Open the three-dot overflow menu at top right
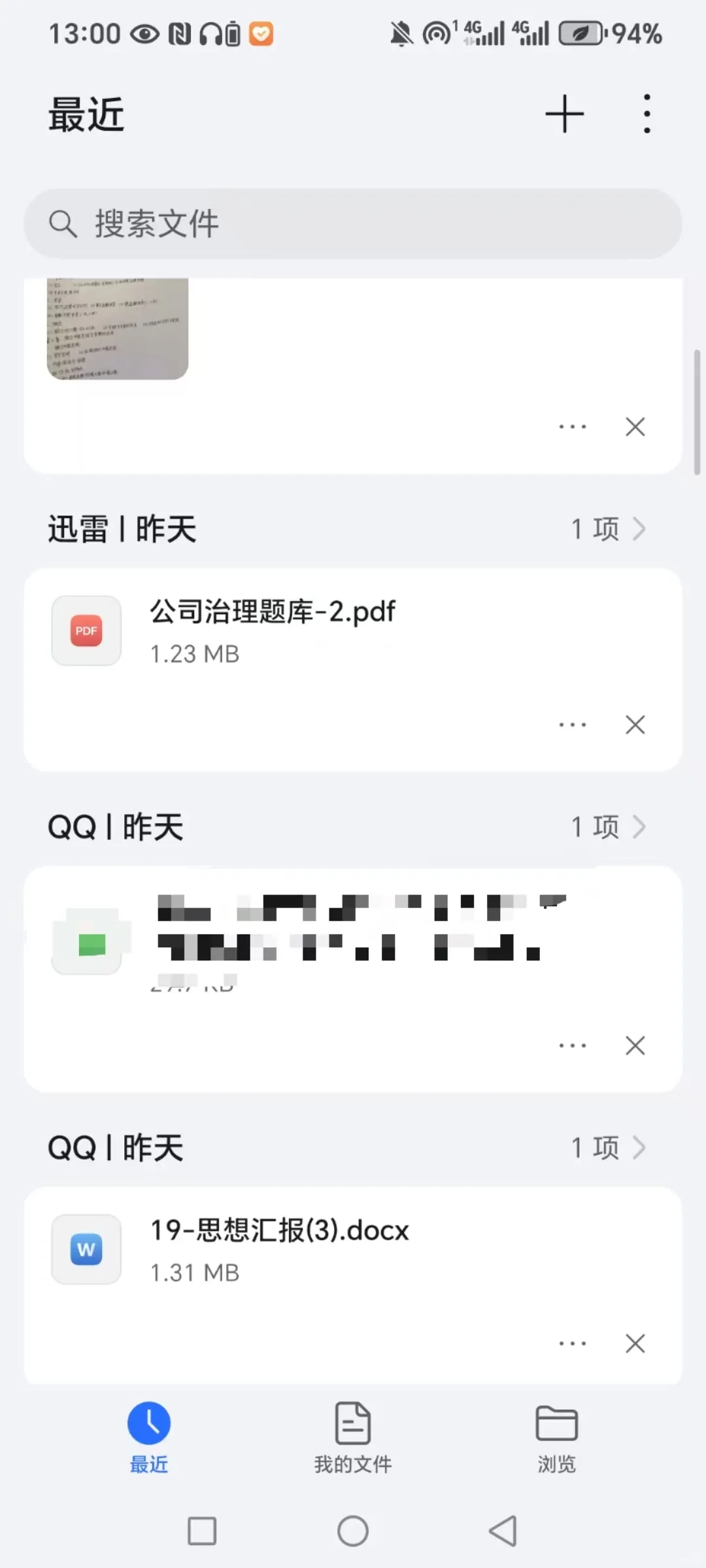This screenshot has height=1568, width=706. [646, 112]
